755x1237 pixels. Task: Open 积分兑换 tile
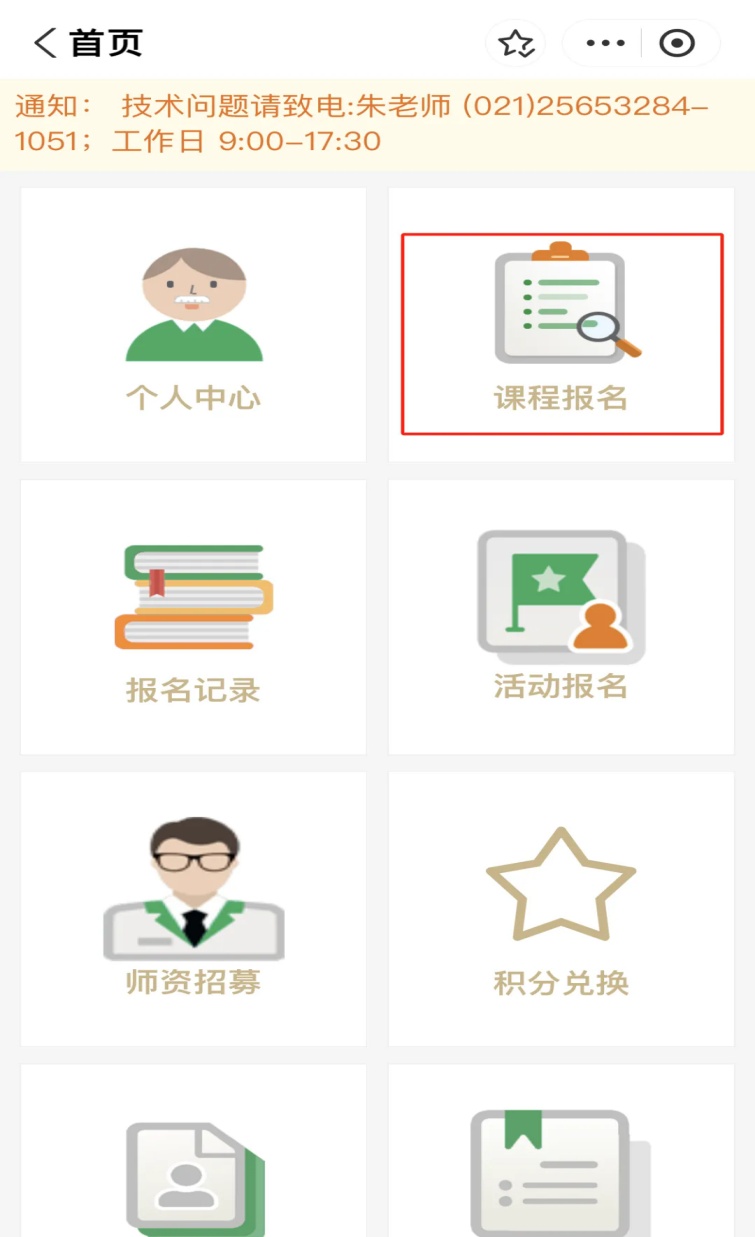pos(561,908)
